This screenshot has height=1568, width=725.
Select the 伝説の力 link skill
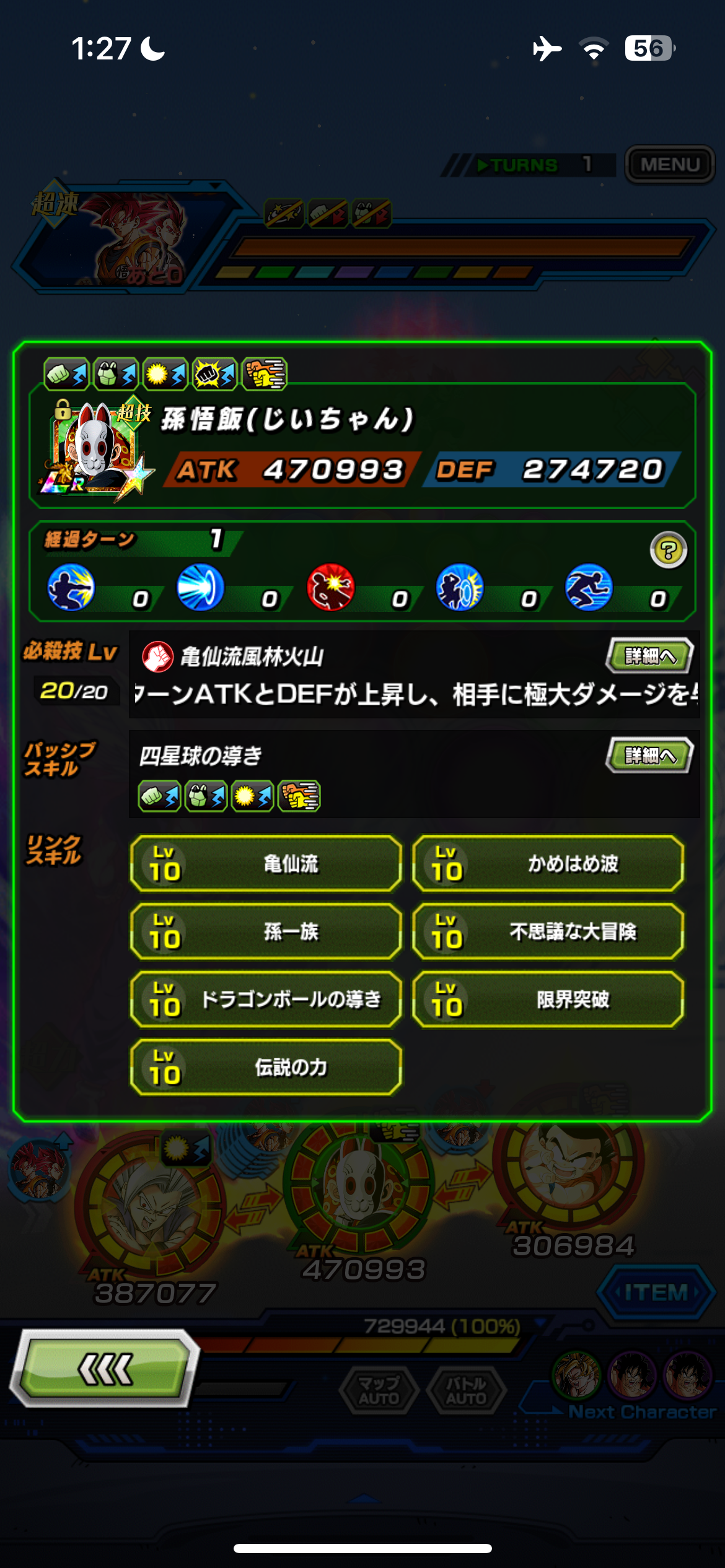tap(266, 1067)
